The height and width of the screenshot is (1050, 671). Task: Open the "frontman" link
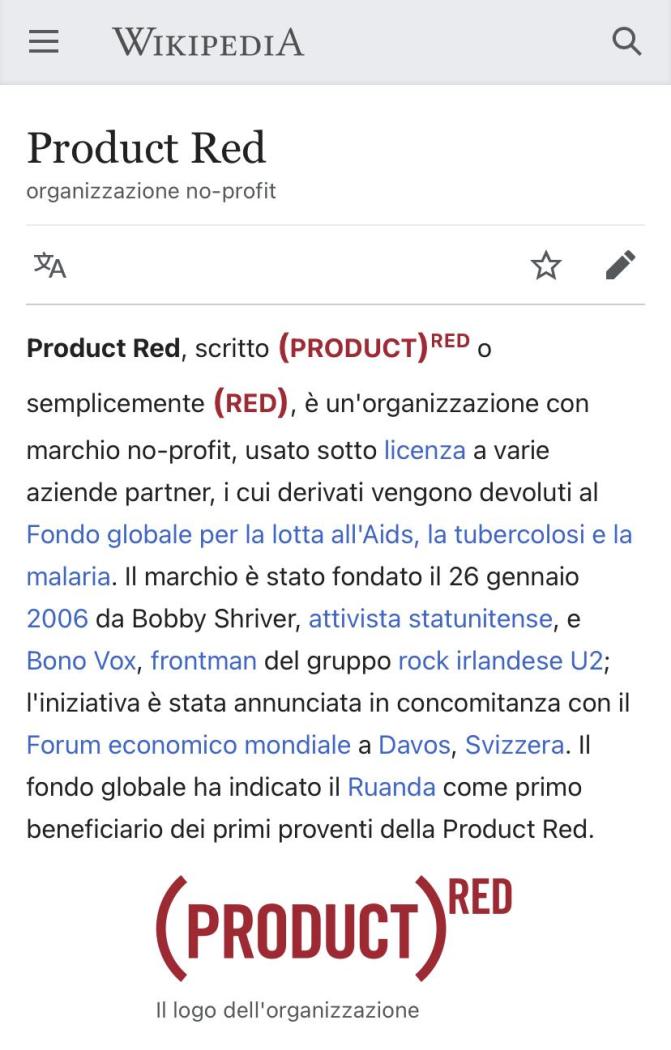pos(203,661)
